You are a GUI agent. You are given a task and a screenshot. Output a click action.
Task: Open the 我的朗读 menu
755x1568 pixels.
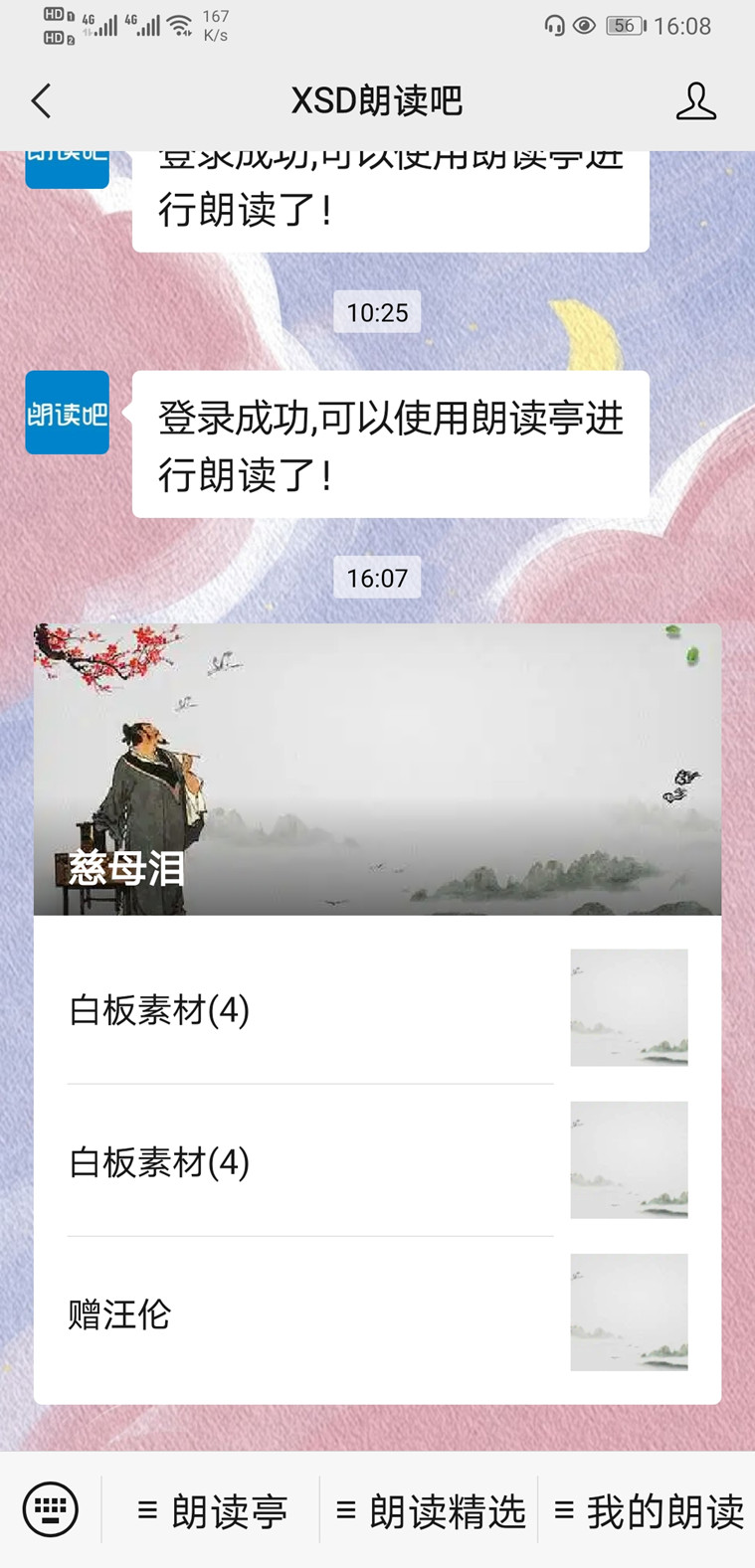point(662,1510)
